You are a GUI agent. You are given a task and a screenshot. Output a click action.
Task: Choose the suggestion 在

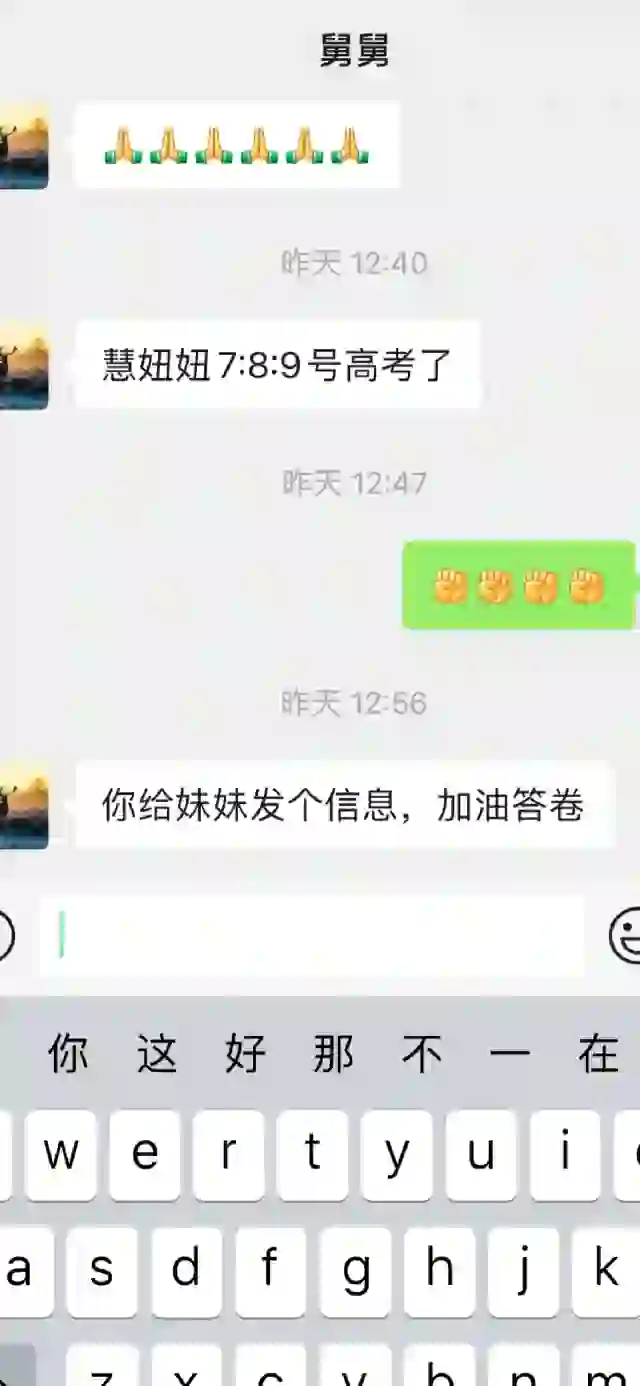tap(598, 1055)
